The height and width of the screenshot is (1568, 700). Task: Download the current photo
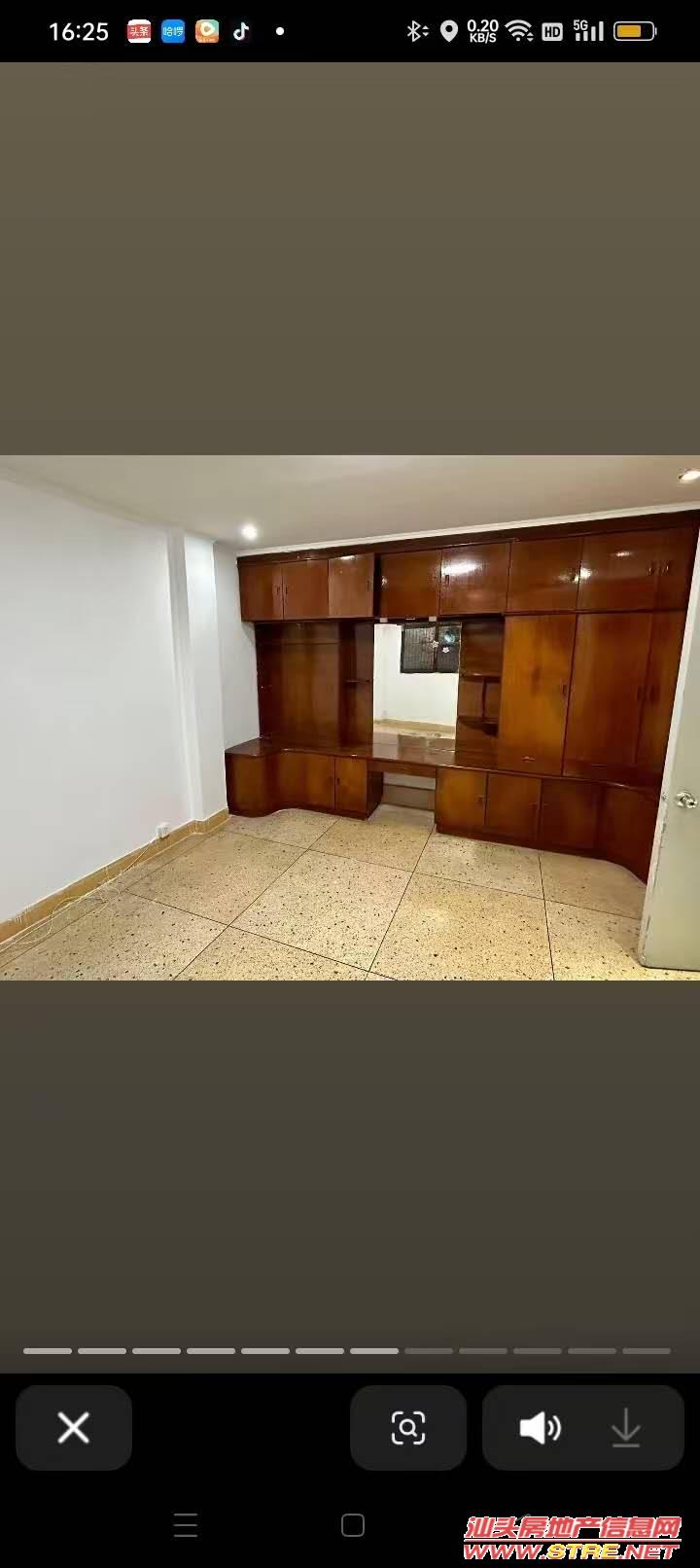(626, 1428)
